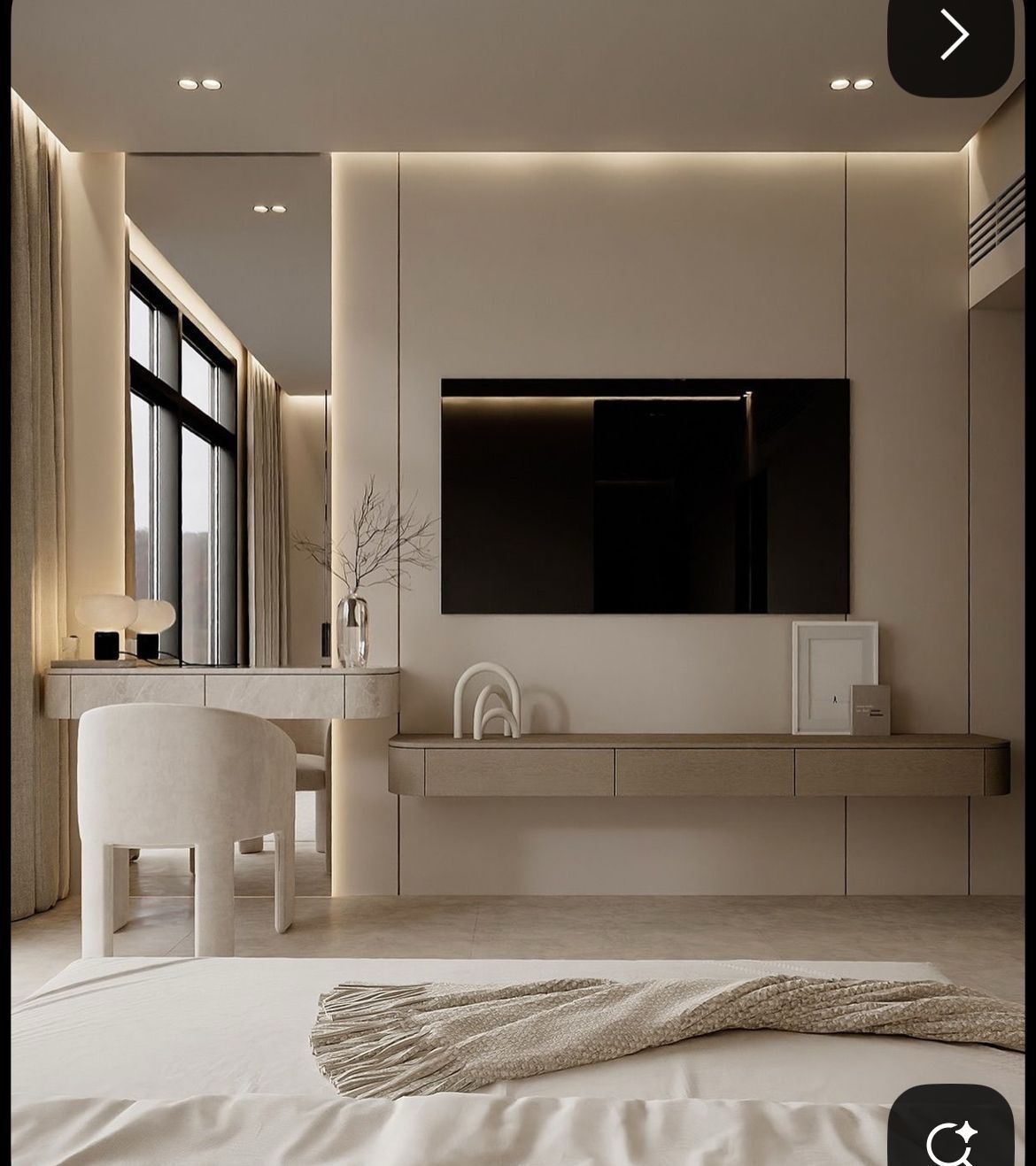Tap the next arrow button
Image resolution: width=1036 pixels, height=1166 pixels.
click(952, 37)
